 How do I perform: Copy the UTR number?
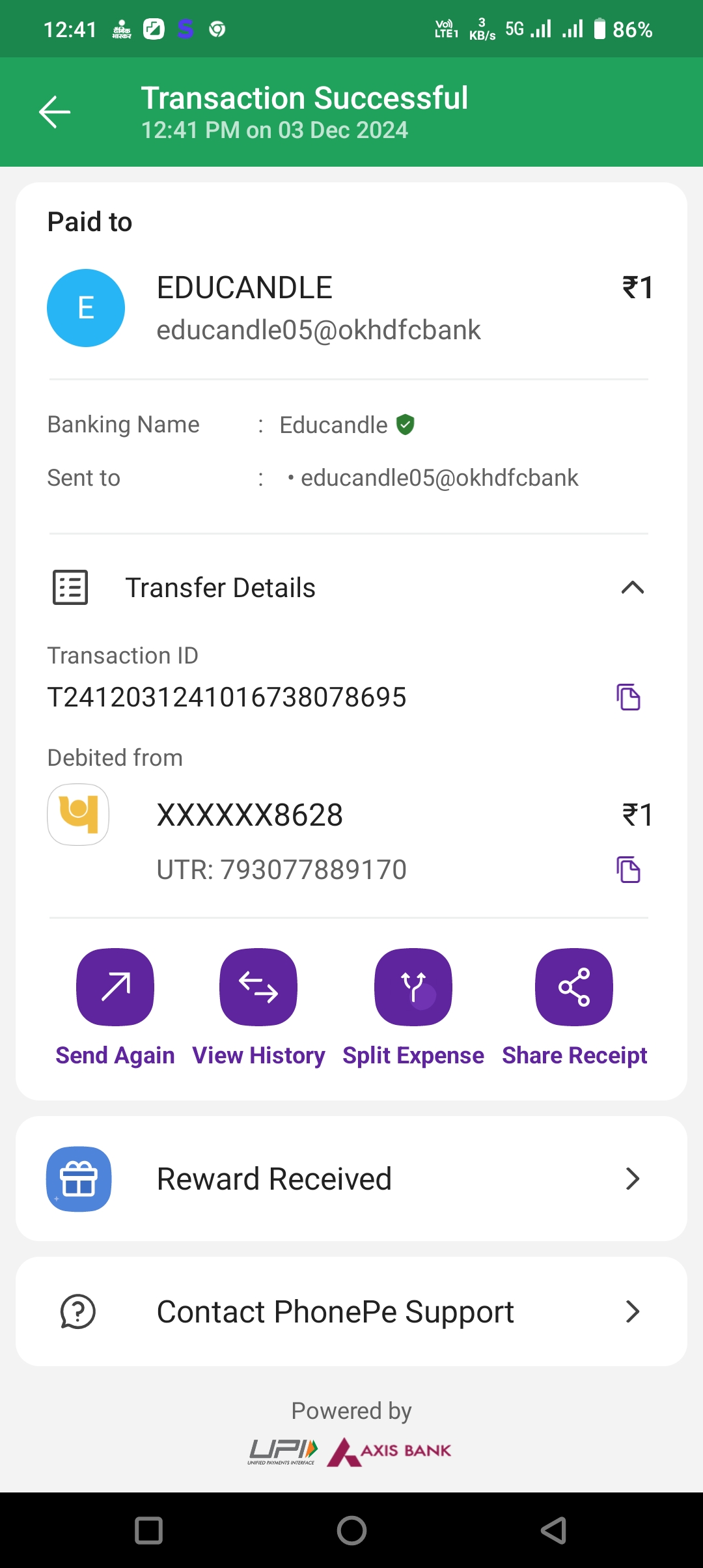tap(628, 869)
